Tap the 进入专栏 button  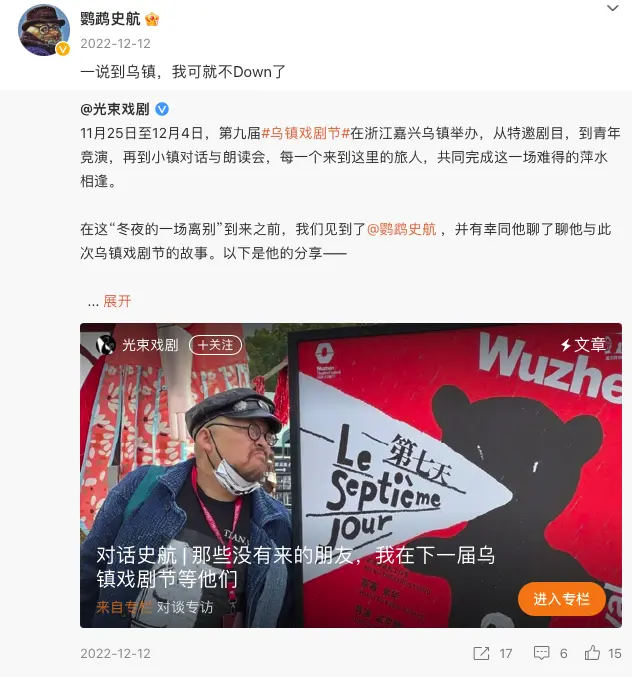pos(561,599)
